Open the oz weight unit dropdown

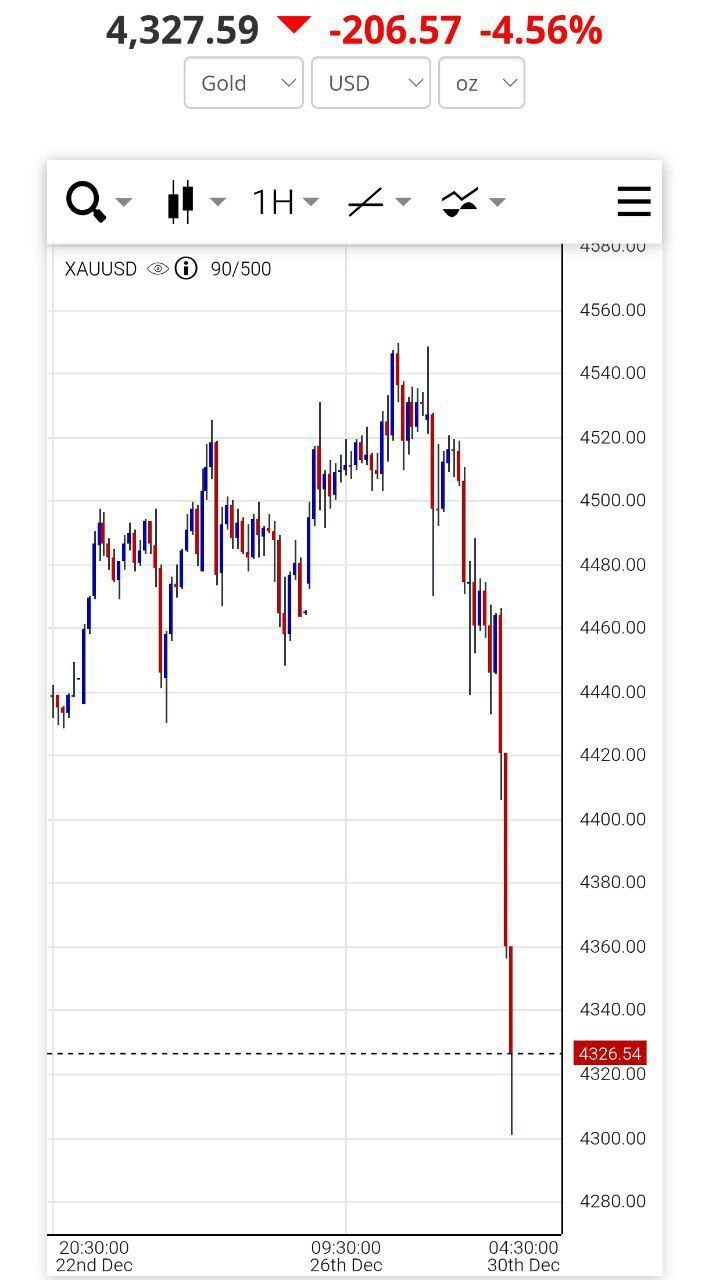481,83
